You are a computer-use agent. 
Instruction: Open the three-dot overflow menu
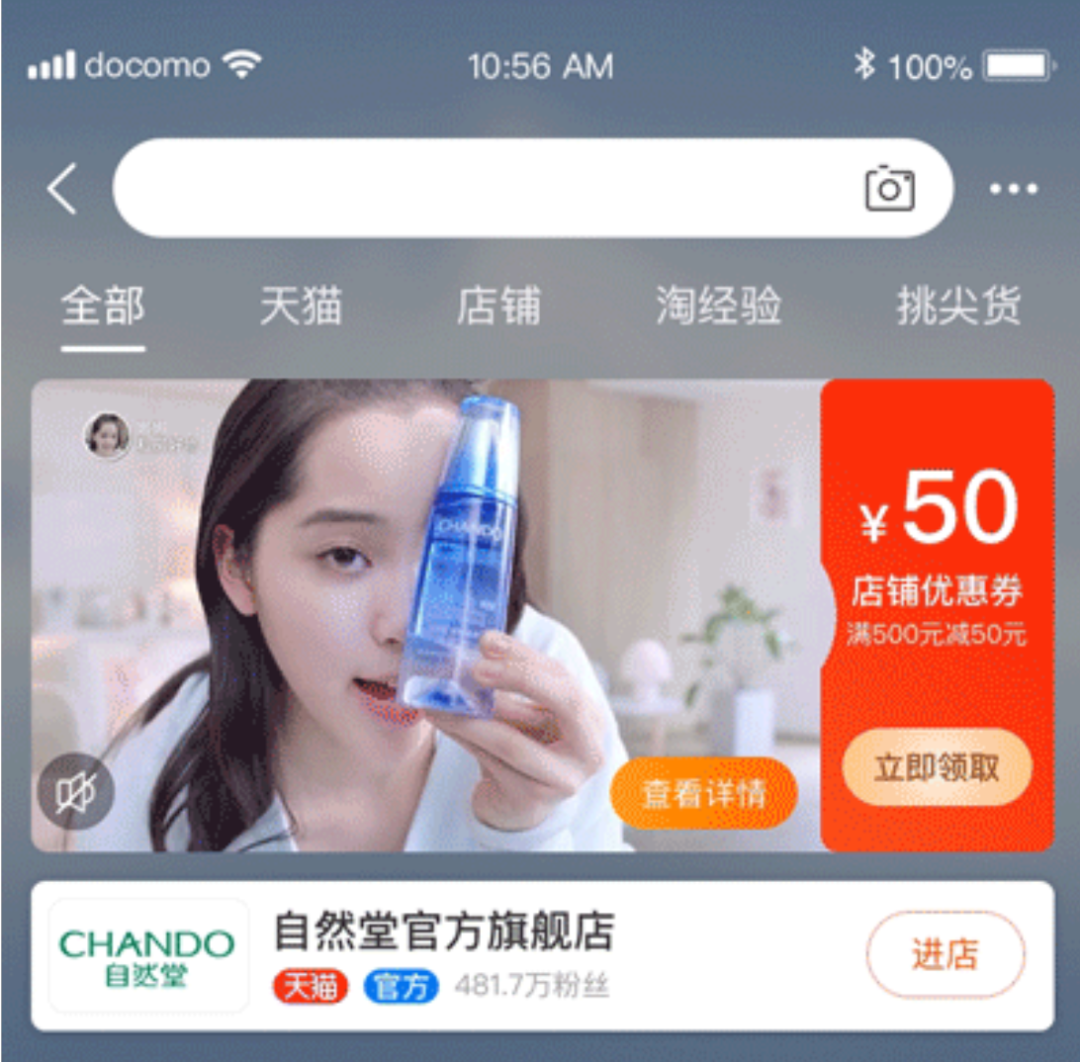click(x=1013, y=189)
